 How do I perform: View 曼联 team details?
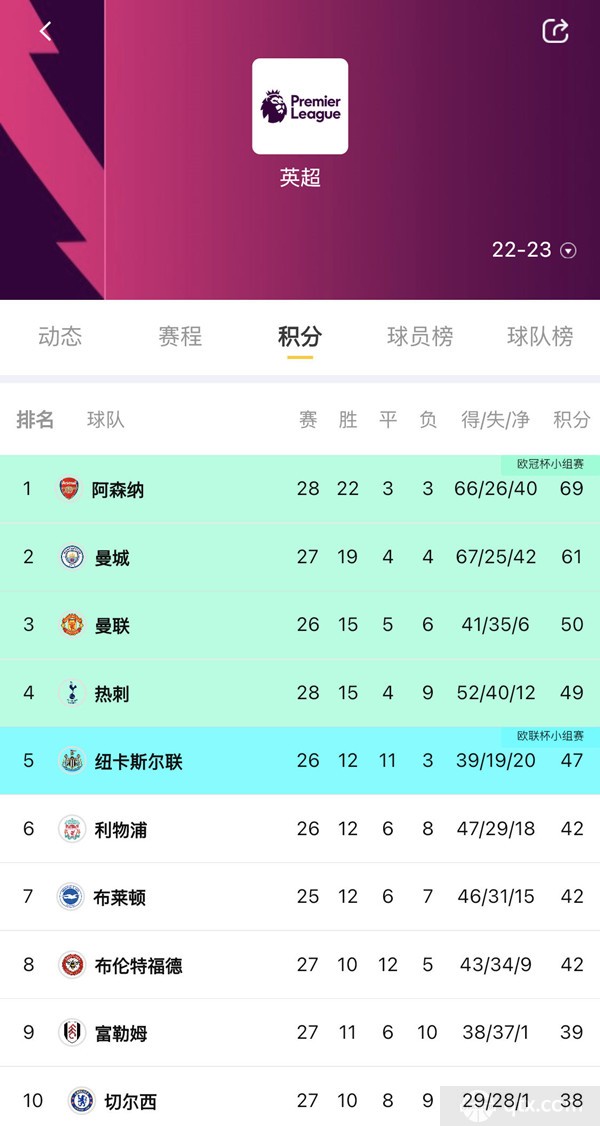pyautogui.click(x=300, y=625)
